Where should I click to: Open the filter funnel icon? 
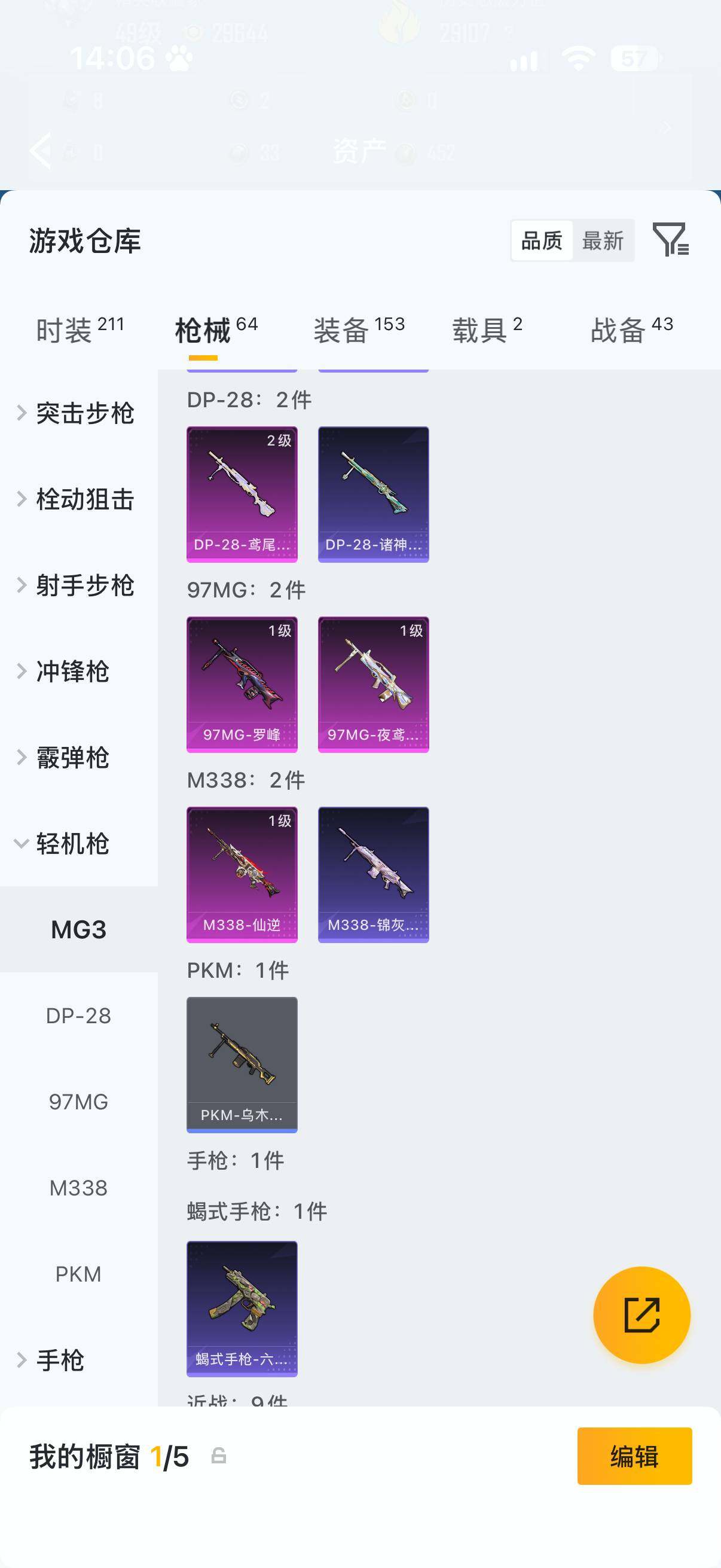coord(670,239)
